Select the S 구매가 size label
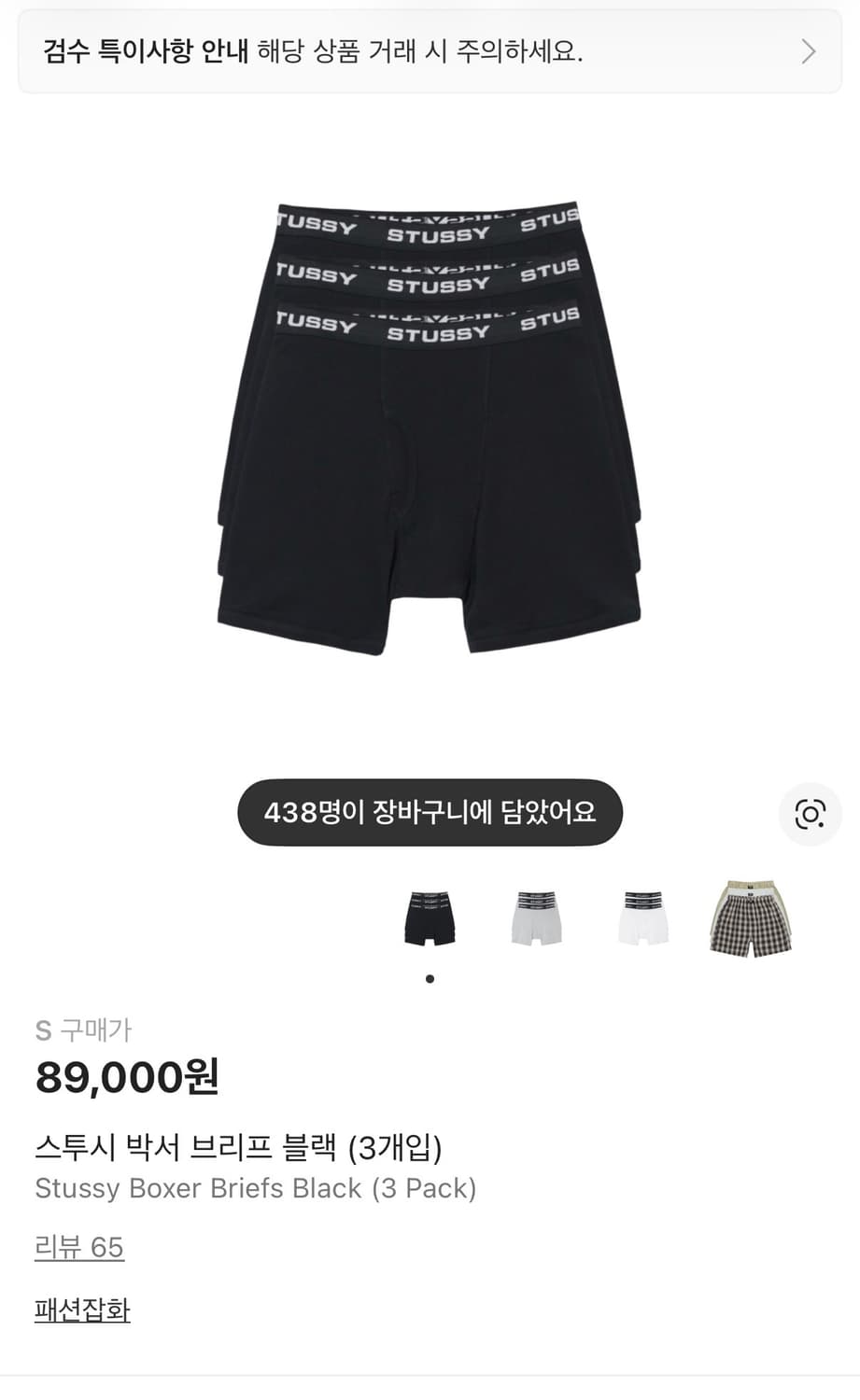 coord(83,1030)
